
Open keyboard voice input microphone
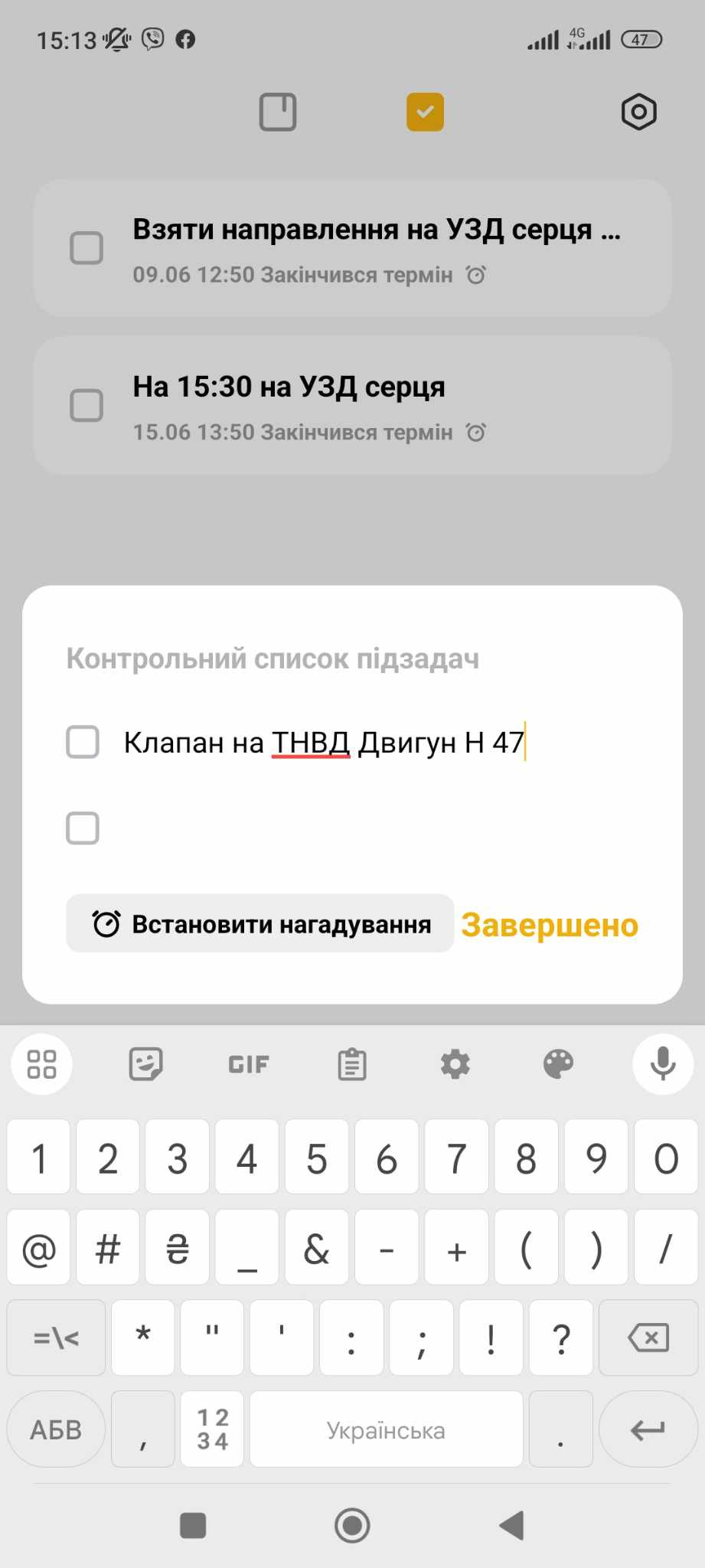[x=662, y=1063]
